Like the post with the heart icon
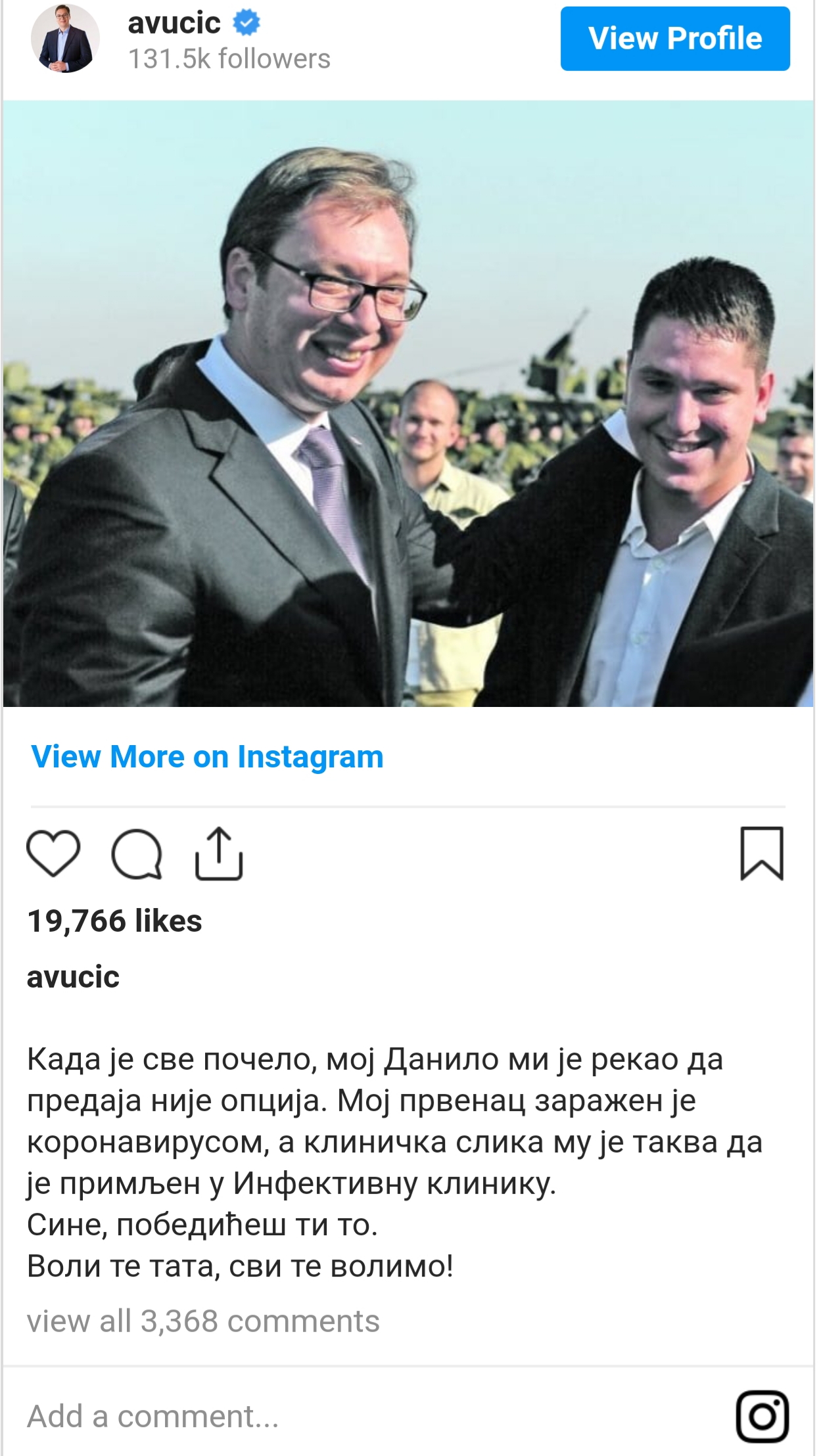This screenshot has height=1456, width=819. click(x=53, y=853)
